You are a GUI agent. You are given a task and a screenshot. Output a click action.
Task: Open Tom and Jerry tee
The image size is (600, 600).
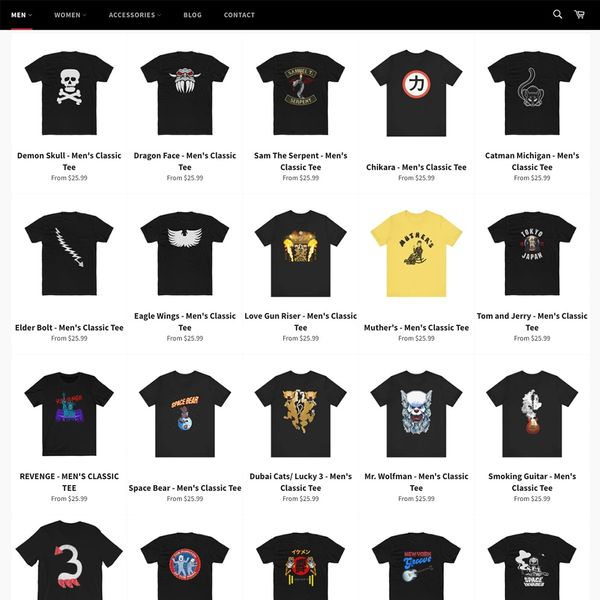coord(532,260)
